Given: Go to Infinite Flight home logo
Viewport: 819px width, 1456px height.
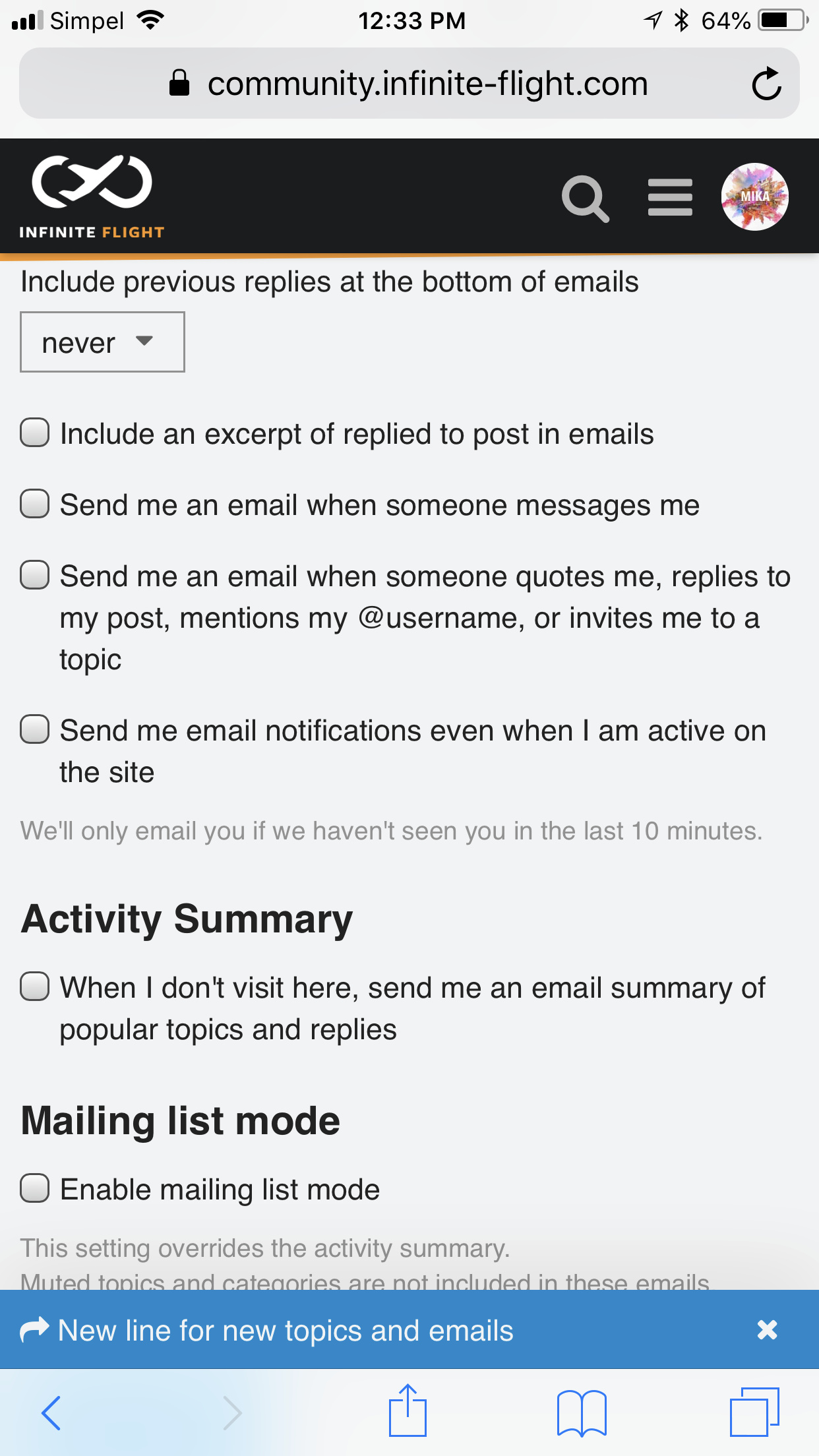Looking at the screenshot, I should tap(92, 197).
